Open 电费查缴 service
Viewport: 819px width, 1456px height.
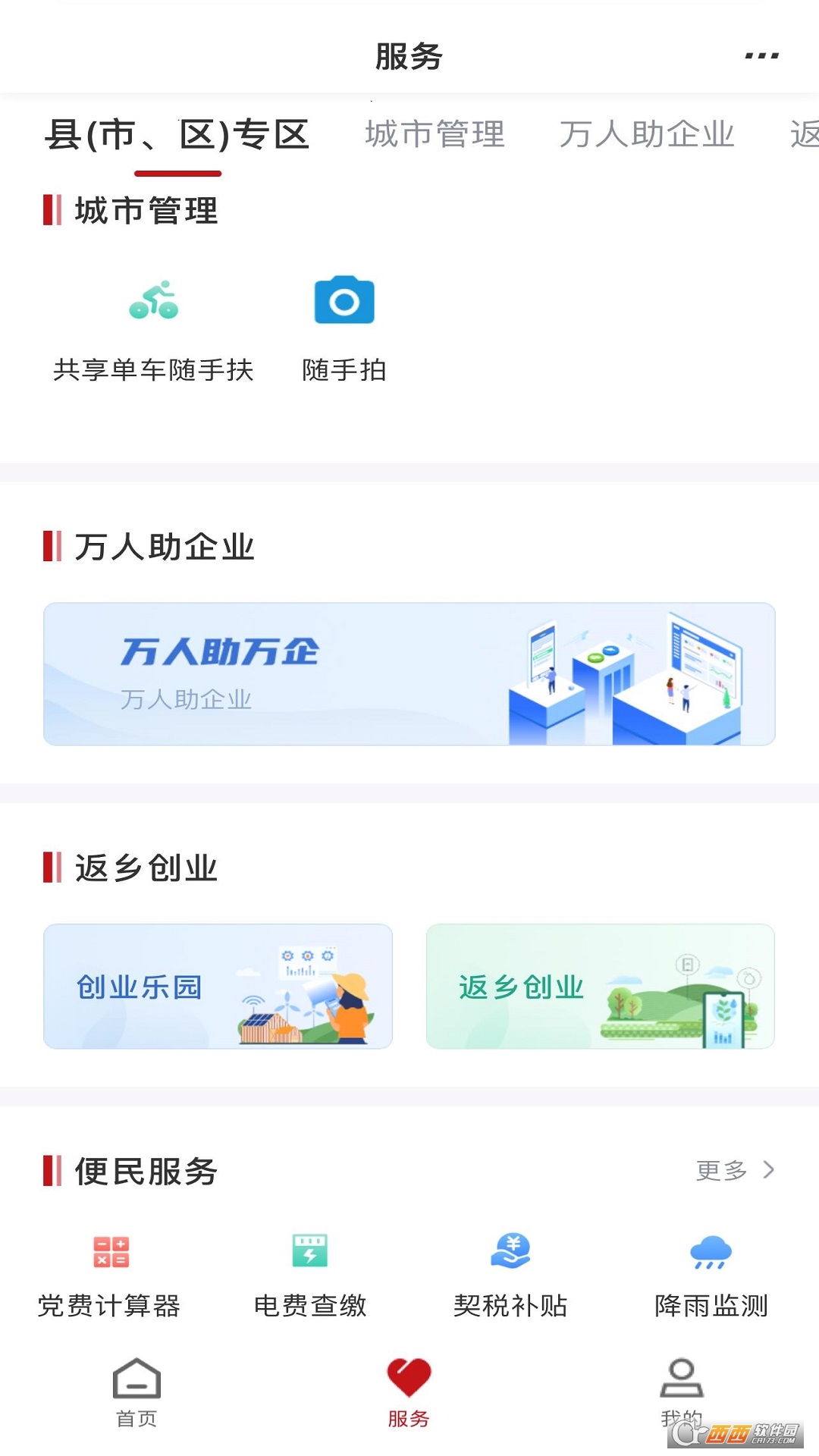tap(310, 1274)
